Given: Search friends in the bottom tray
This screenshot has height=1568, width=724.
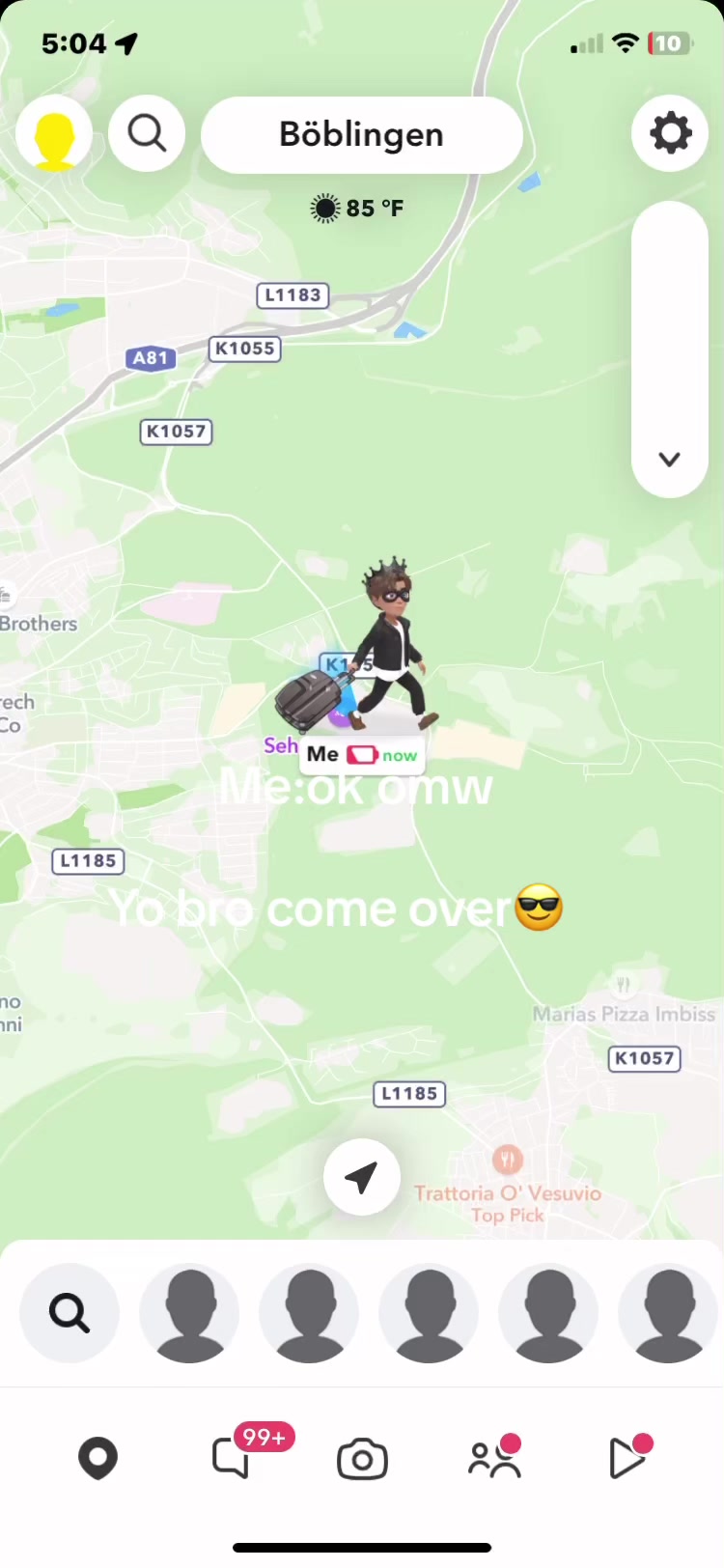Looking at the screenshot, I should pyautogui.click(x=70, y=1313).
